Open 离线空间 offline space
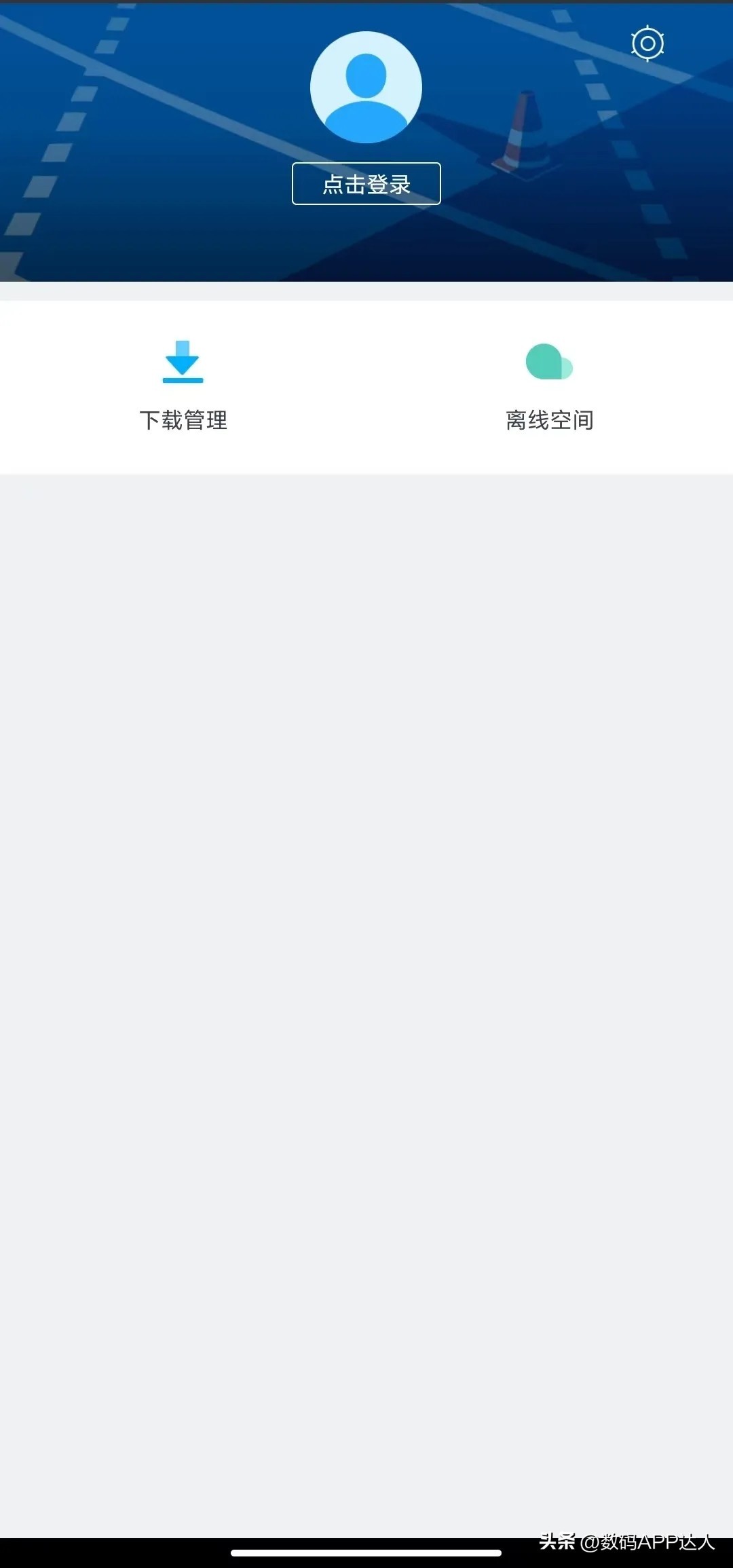 [549, 386]
